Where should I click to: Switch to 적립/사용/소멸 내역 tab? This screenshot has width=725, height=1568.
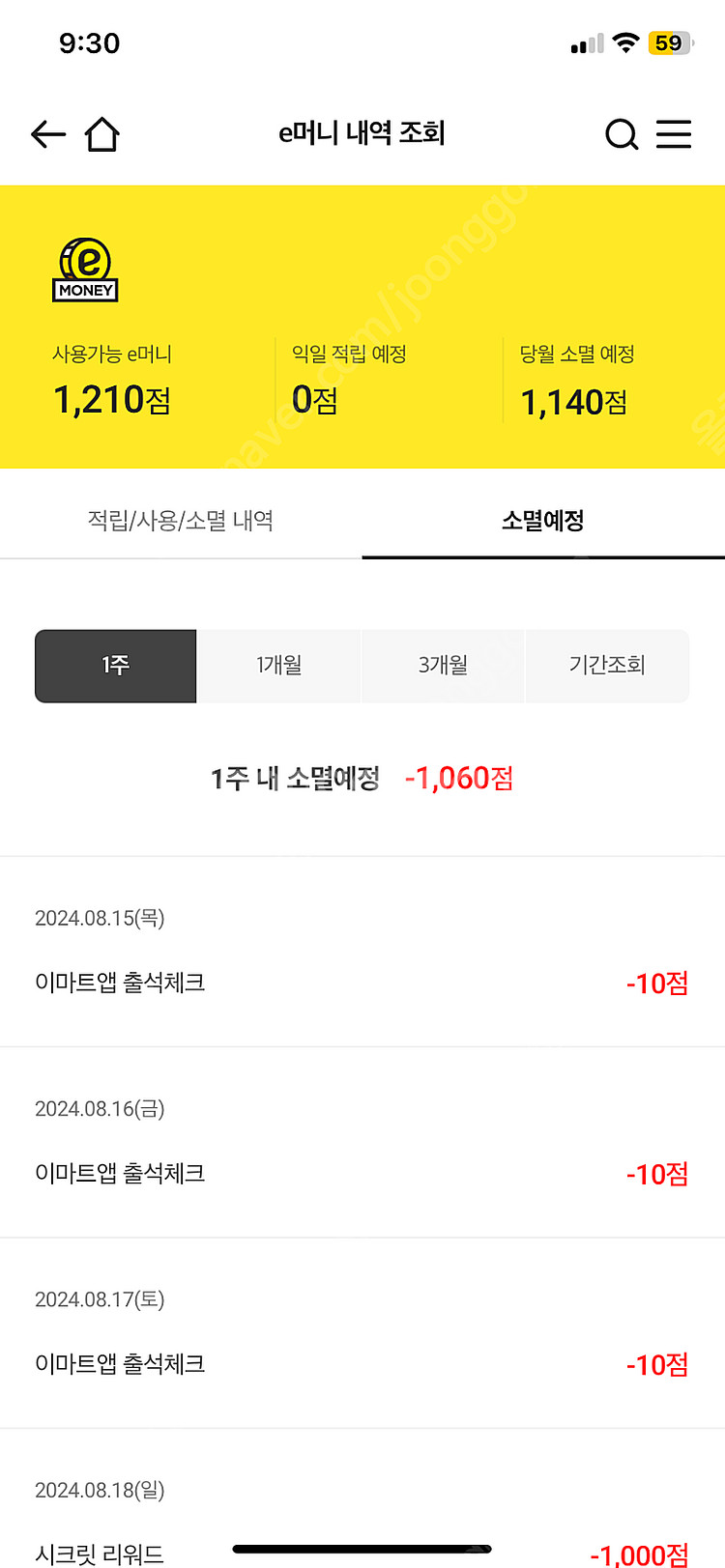click(x=181, y=521)
